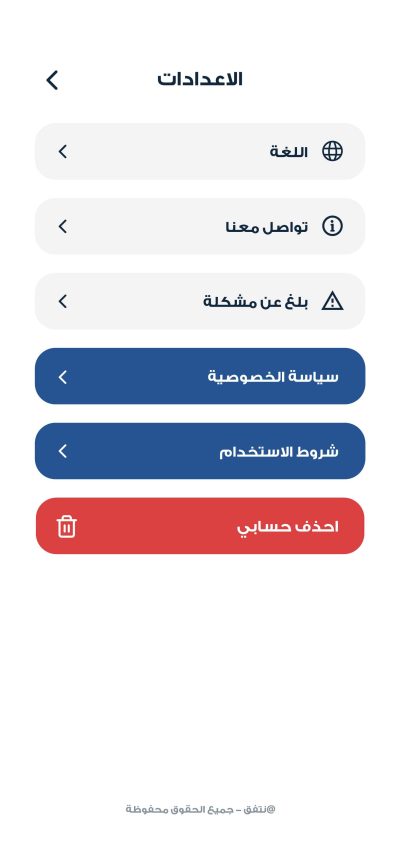Tap احذف حسابي delete account button
This screenshot has height=866, width=400.
tap(200, 526)
